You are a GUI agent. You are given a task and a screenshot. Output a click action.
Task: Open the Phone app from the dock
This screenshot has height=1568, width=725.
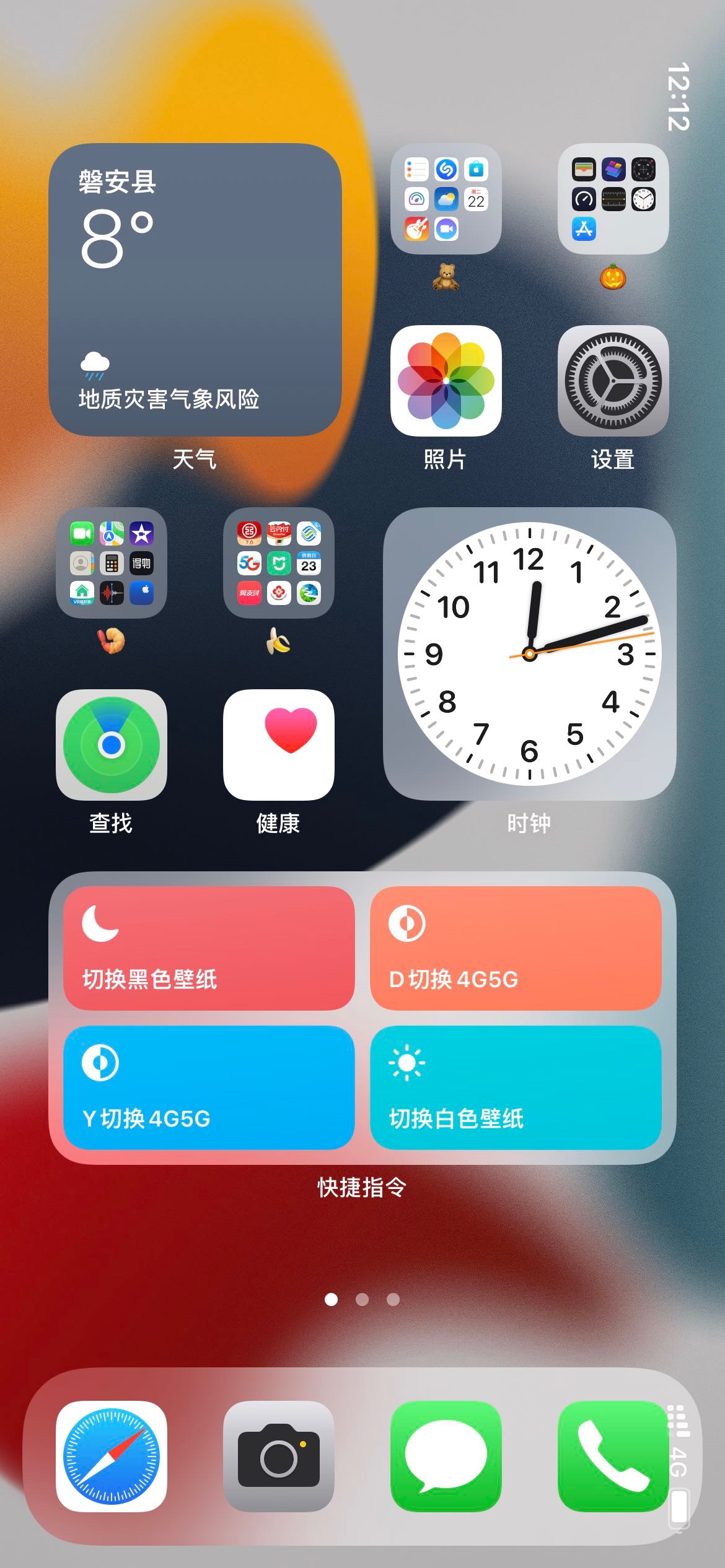coord(613,1456)
